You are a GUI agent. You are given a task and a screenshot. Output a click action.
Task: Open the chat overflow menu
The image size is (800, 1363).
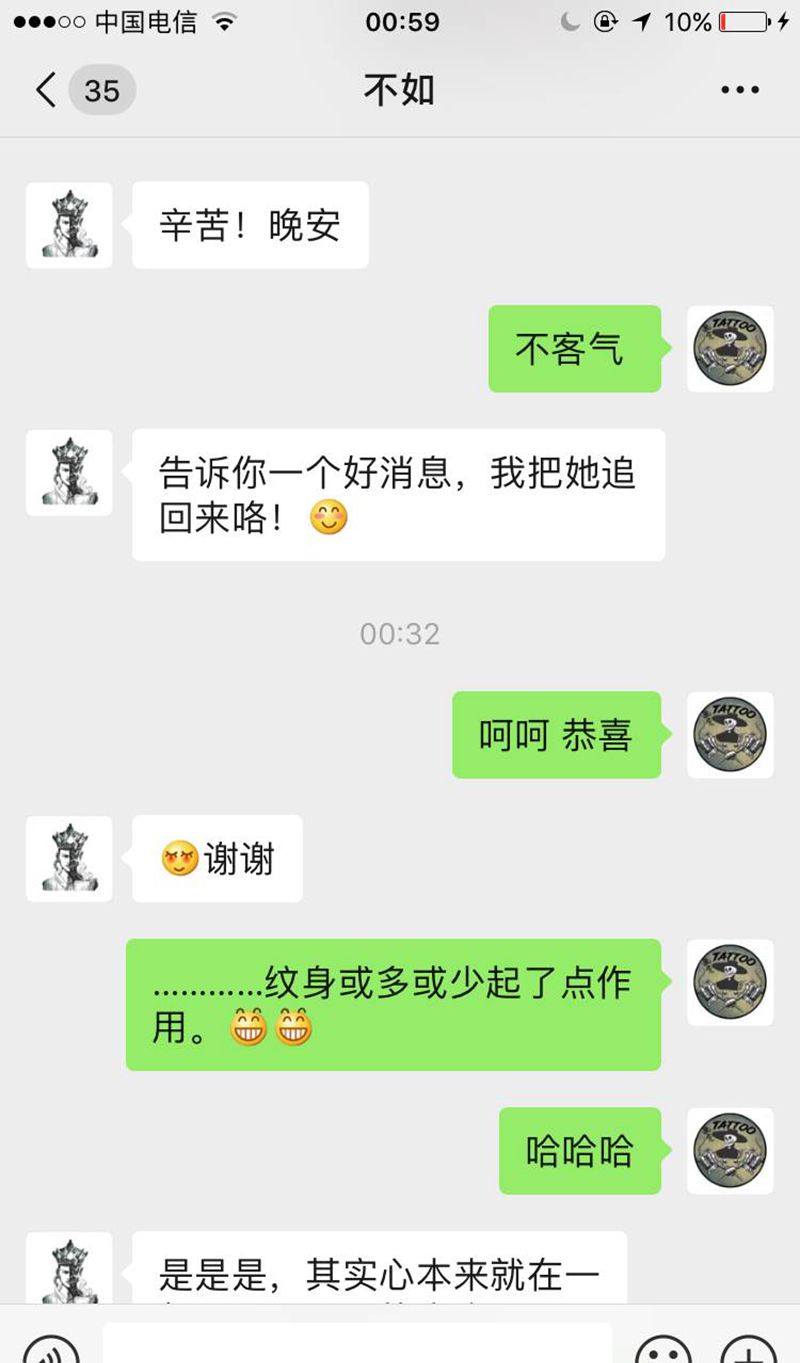[740, 91]
